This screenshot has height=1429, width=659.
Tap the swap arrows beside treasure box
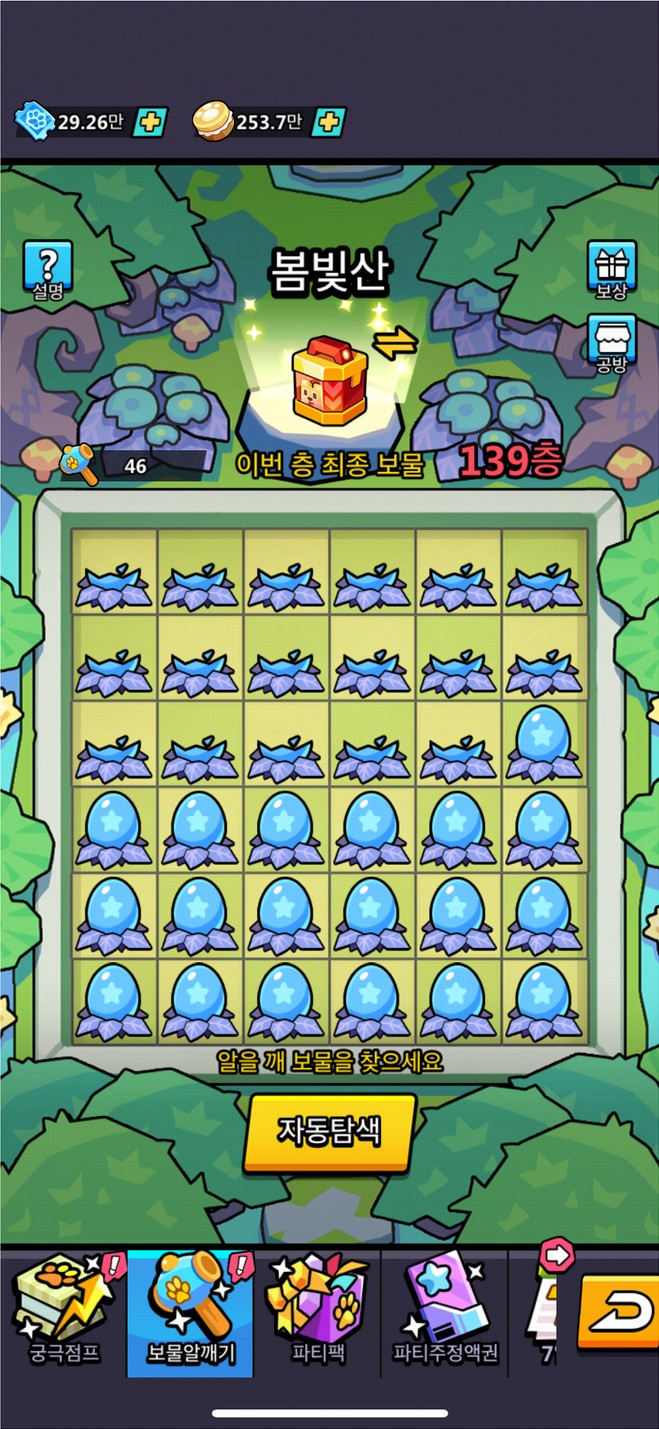pos(394,343)
